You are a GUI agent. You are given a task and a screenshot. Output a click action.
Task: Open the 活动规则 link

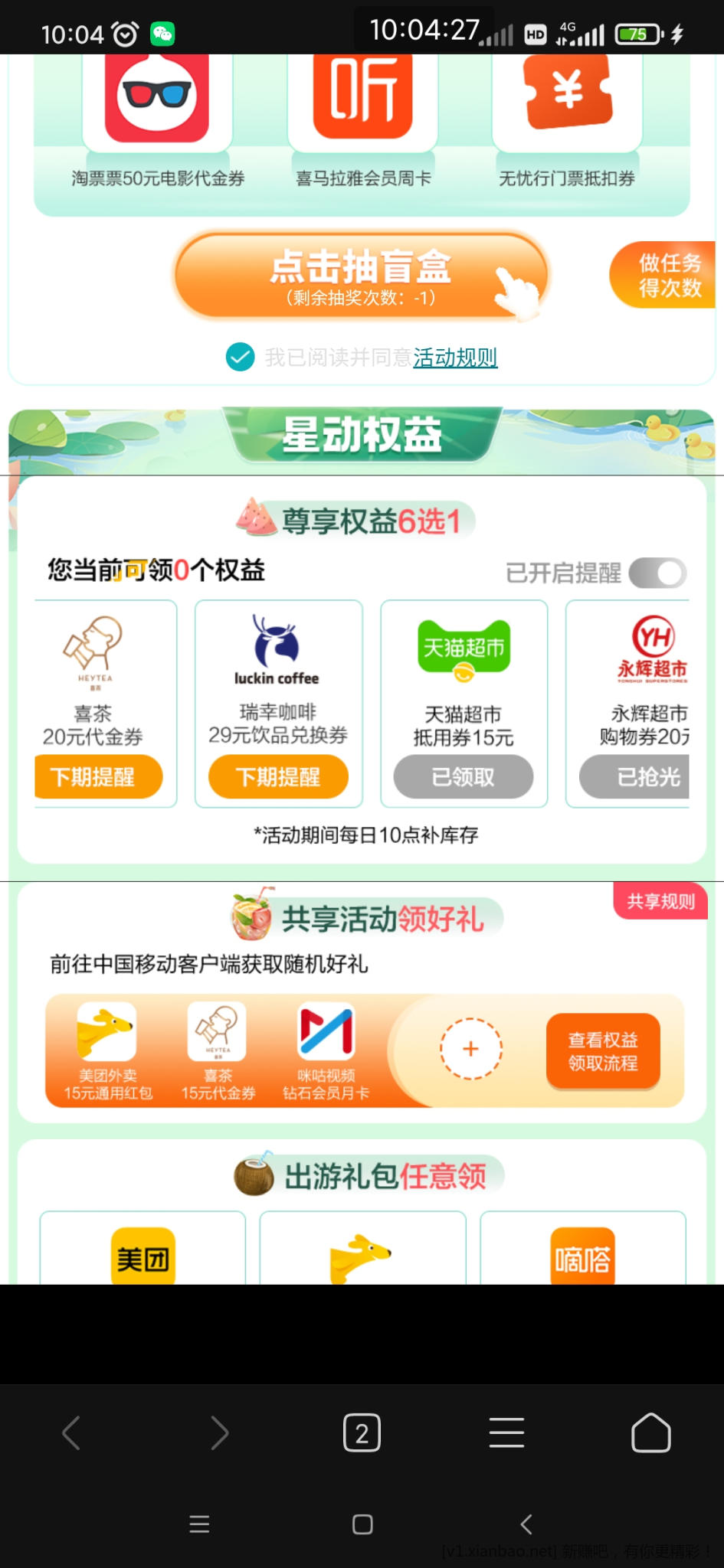[x=455, y=358]
